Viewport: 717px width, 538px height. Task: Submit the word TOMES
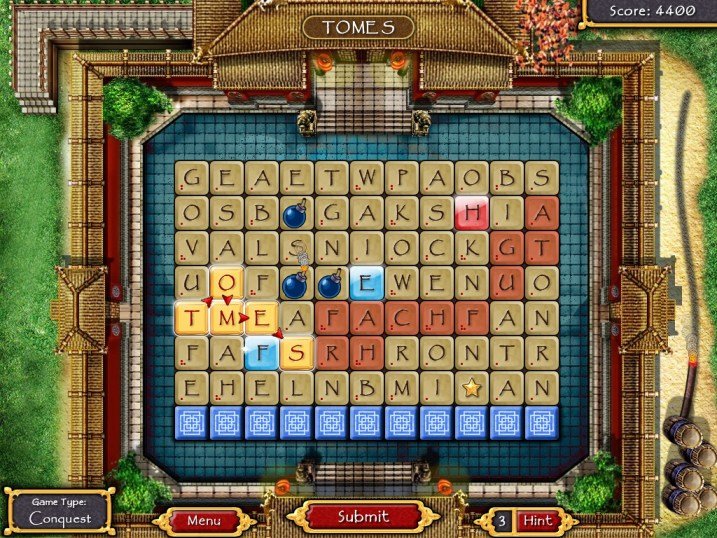click(362, 517)
